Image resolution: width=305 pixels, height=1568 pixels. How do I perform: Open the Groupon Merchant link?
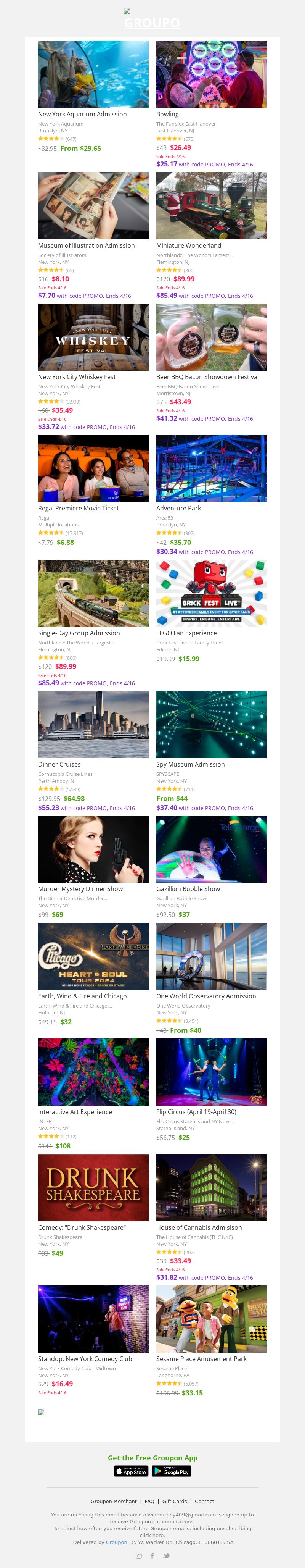(114, 1502)
